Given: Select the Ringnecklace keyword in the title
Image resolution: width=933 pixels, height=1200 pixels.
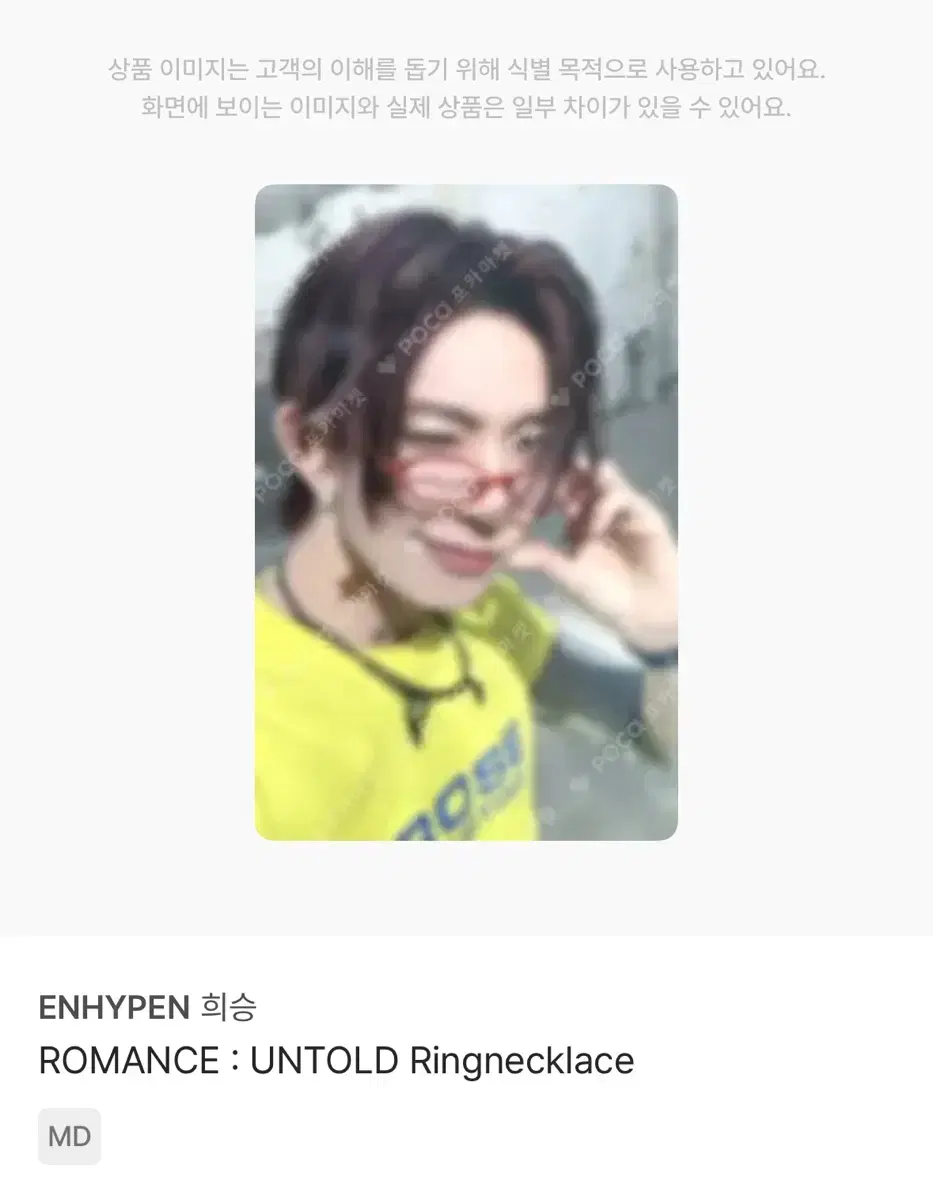Looking at the screenshot, I should (x=524, y=1060).
